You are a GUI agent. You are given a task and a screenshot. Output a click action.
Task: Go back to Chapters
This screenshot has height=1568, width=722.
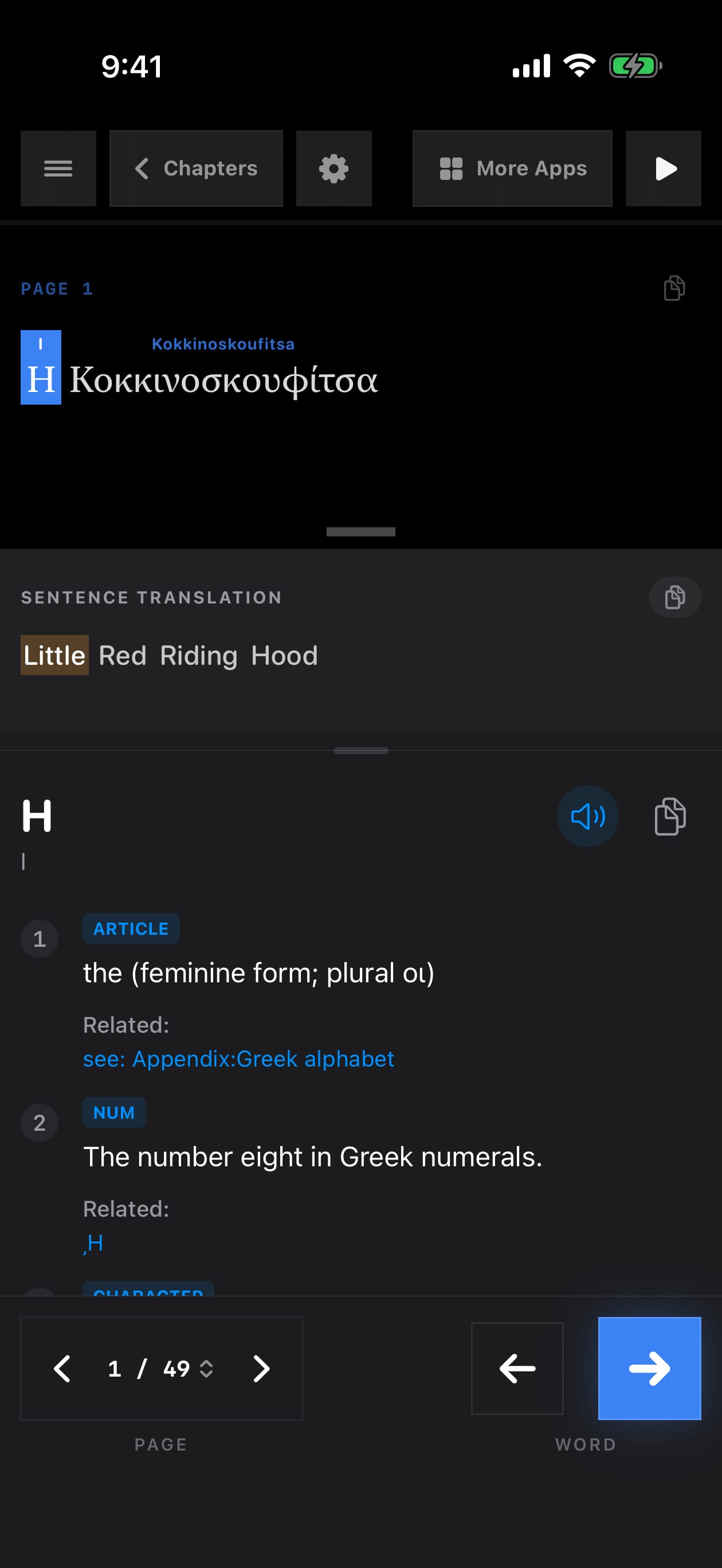pos(195,168)
